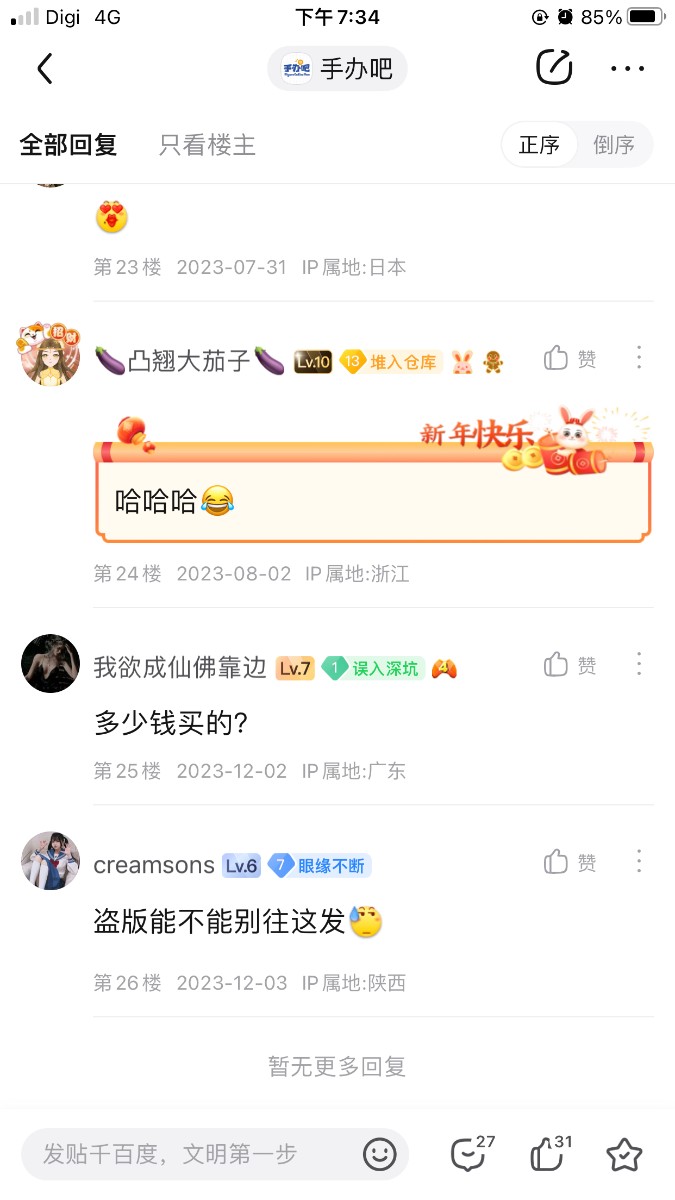
Task: Like the reply by 凸翘大茄子
Action: [x=570, y=359]
